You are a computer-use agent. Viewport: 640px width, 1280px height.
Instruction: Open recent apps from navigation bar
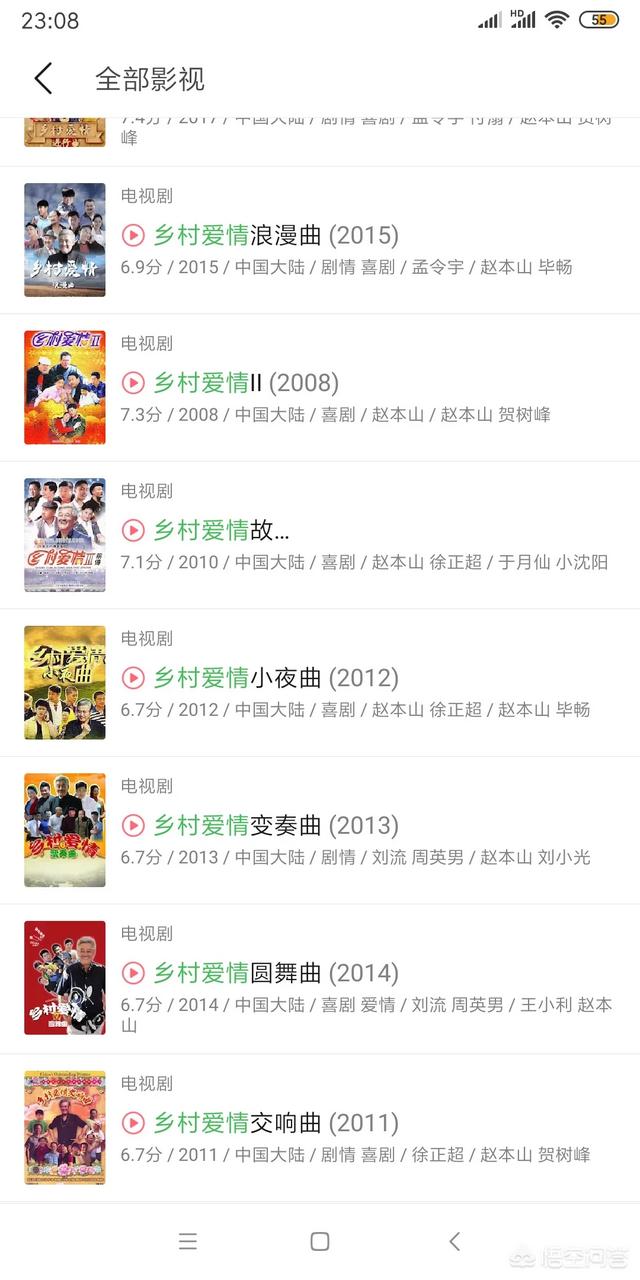coord(187,1241)
